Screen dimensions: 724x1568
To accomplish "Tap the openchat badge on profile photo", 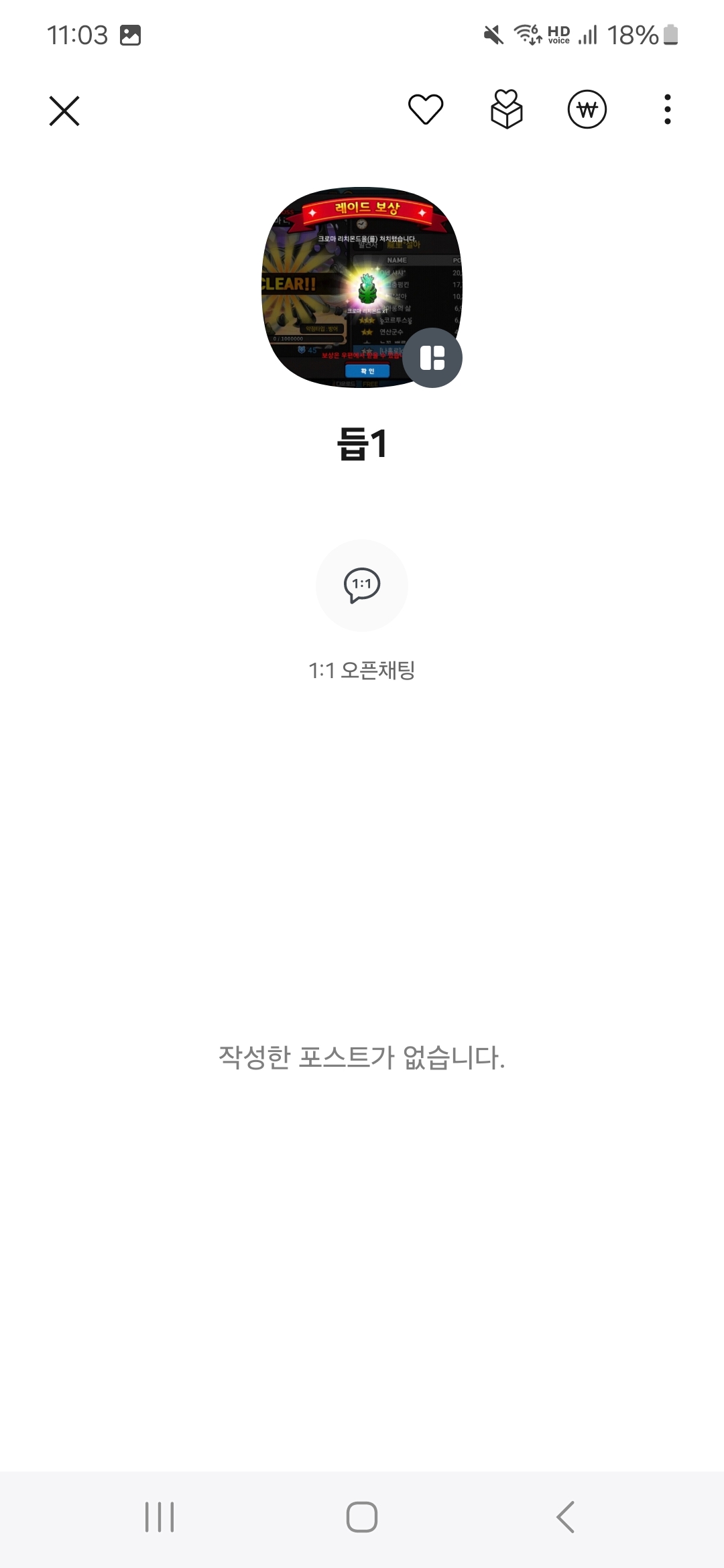I will click(432, 358).
